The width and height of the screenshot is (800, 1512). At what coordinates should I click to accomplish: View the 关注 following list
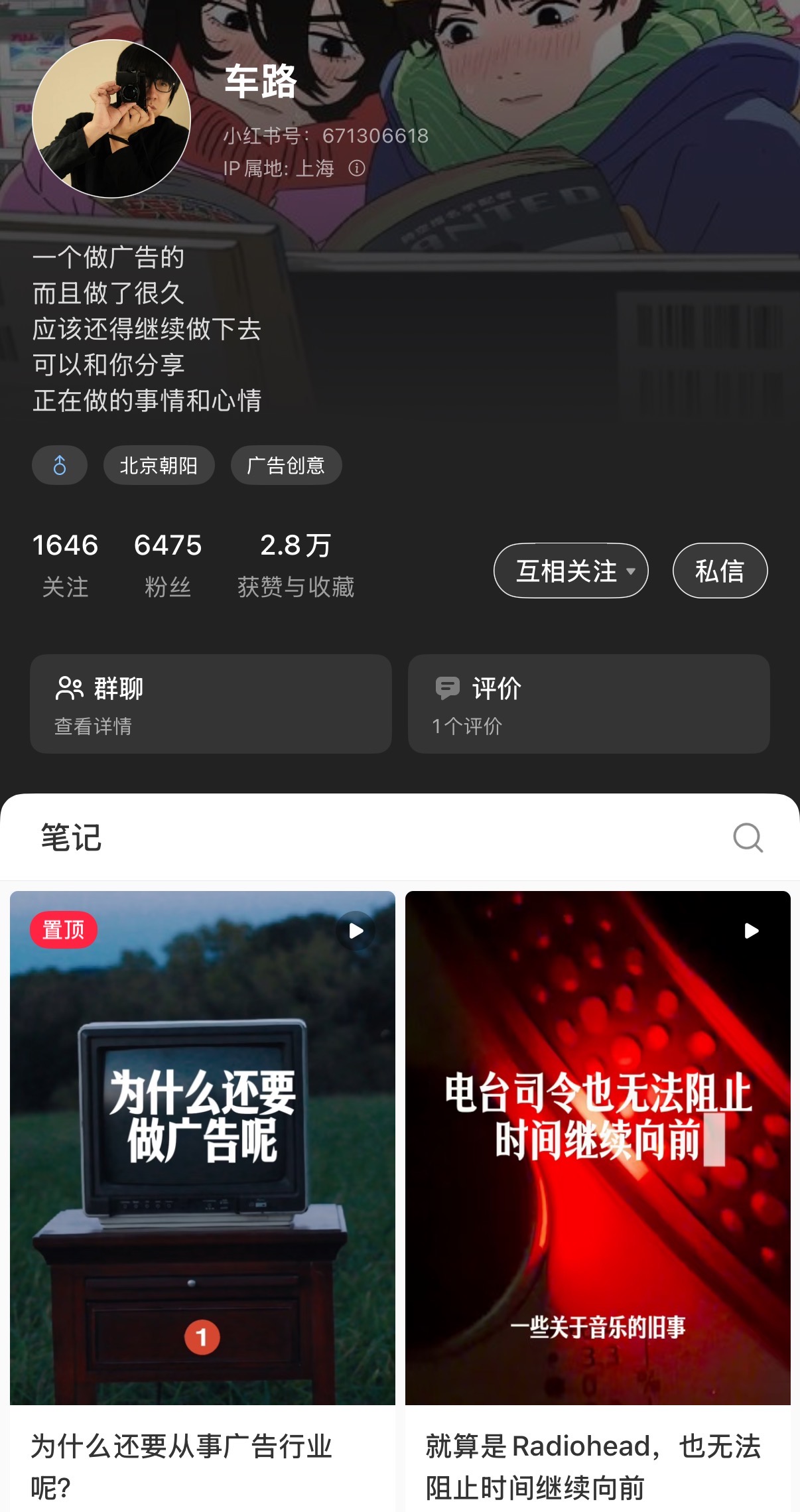click(65, 564)
